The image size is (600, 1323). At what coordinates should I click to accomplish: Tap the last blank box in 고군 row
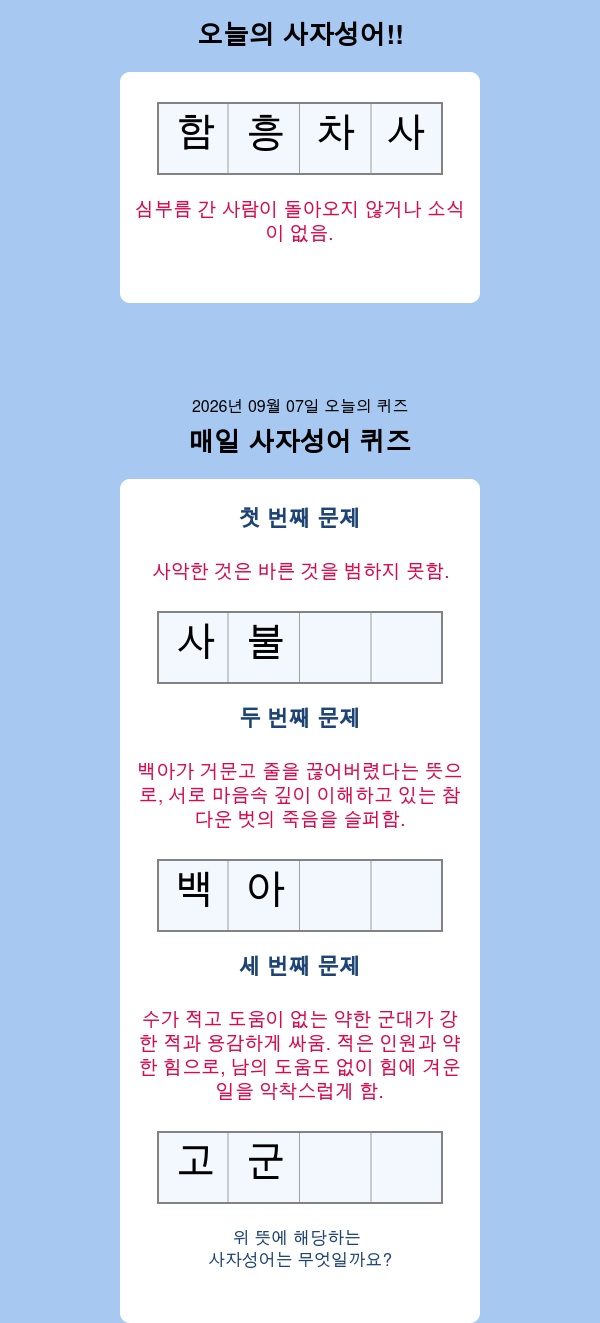[406, 1167]
